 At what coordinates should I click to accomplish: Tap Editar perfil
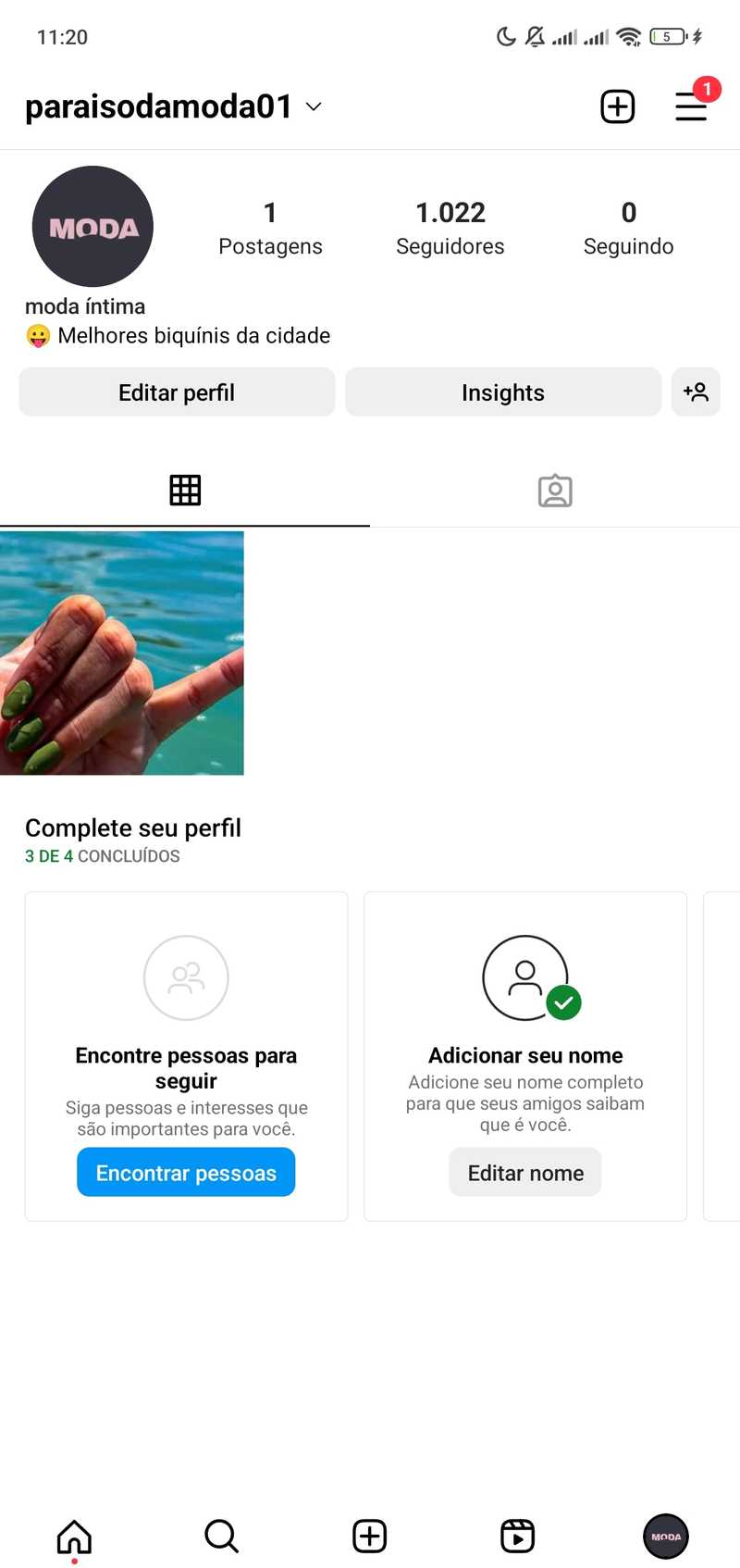177,392
